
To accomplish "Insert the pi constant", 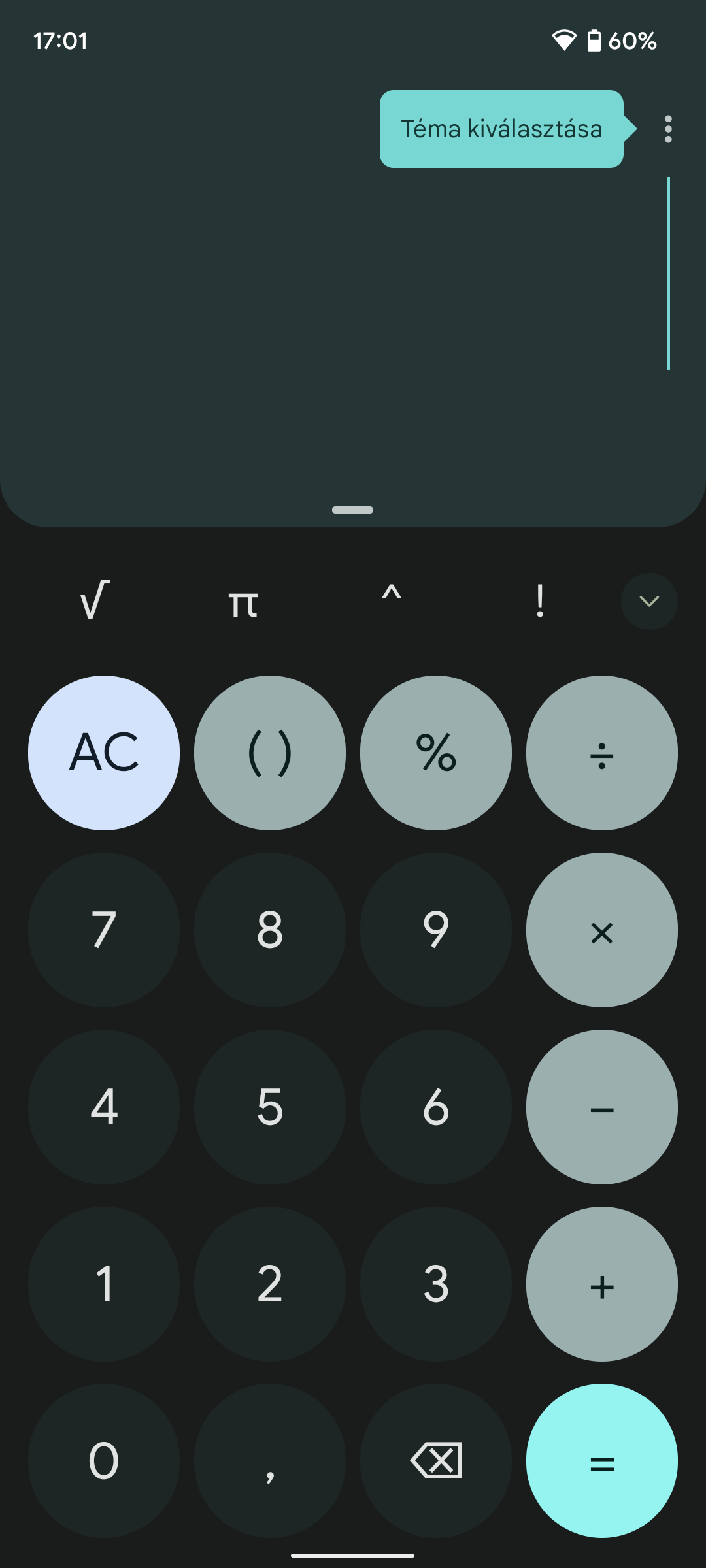I will (x=243, y=602).
